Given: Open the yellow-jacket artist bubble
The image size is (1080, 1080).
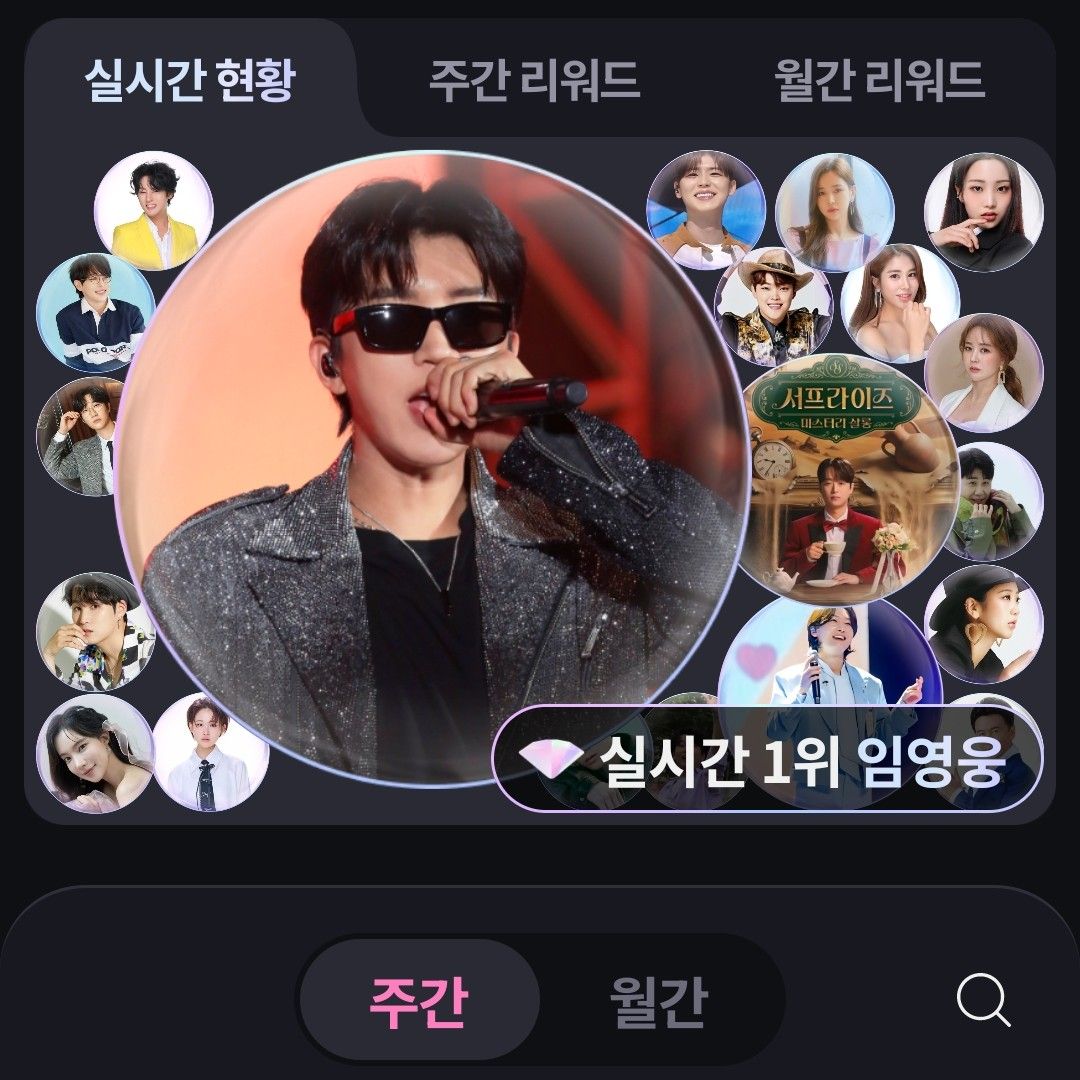Looking at the screenshot, I should 154,210.
